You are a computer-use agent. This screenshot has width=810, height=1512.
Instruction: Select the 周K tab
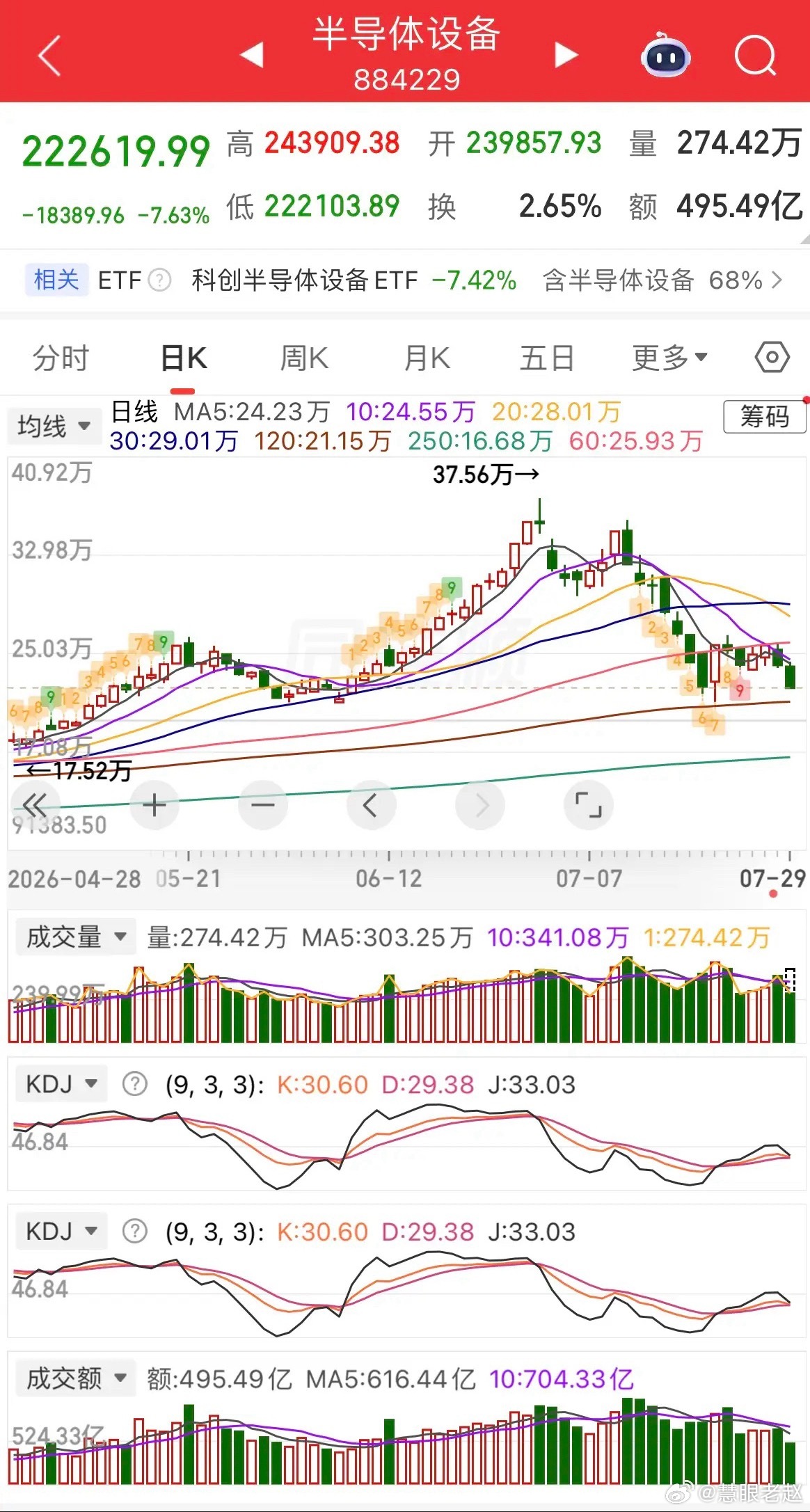pos(304,358)
